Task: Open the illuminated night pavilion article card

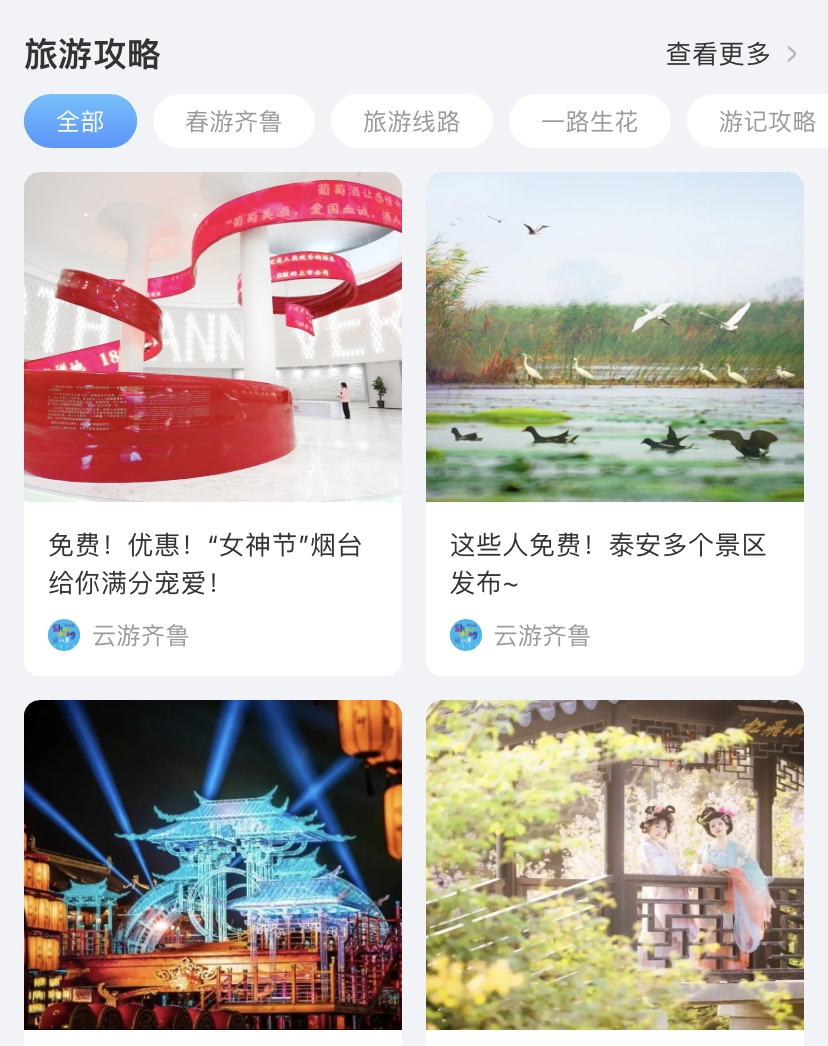Action: click(212, 865)
